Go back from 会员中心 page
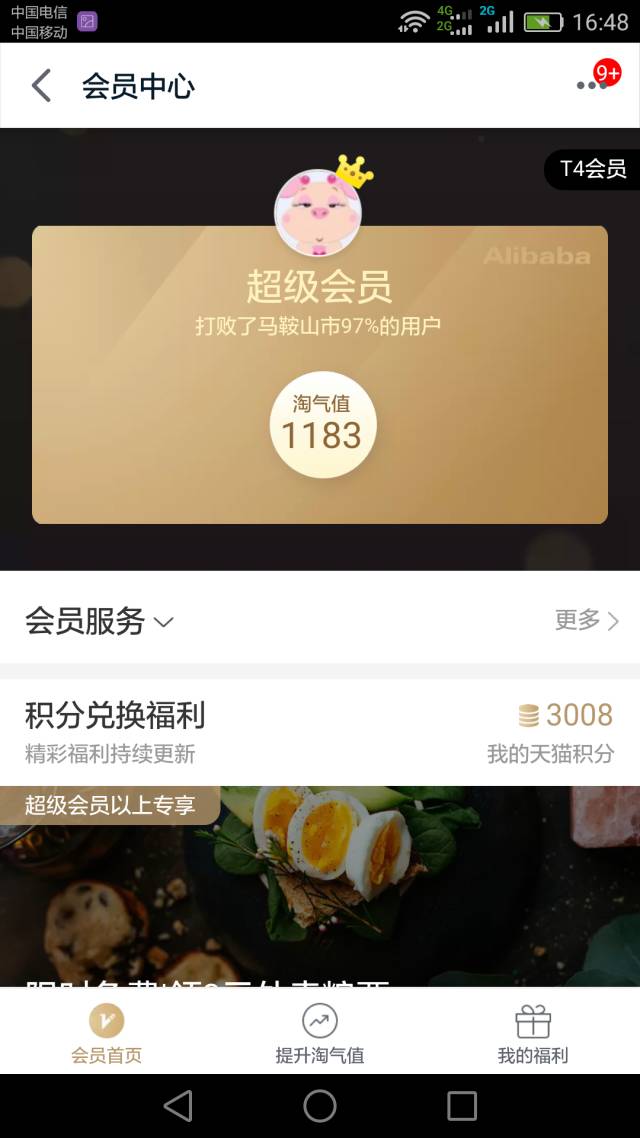 pyautogui.click(x=41, y=86)
